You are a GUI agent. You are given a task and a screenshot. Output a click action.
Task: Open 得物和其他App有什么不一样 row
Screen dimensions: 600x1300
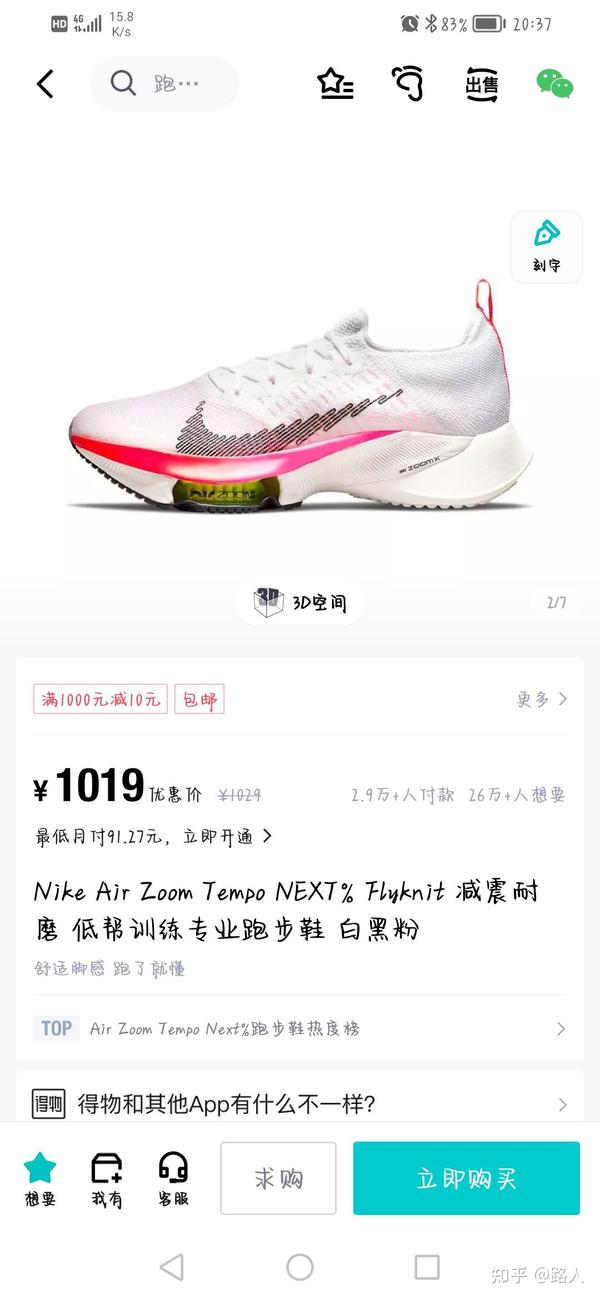coord(300,1104)
